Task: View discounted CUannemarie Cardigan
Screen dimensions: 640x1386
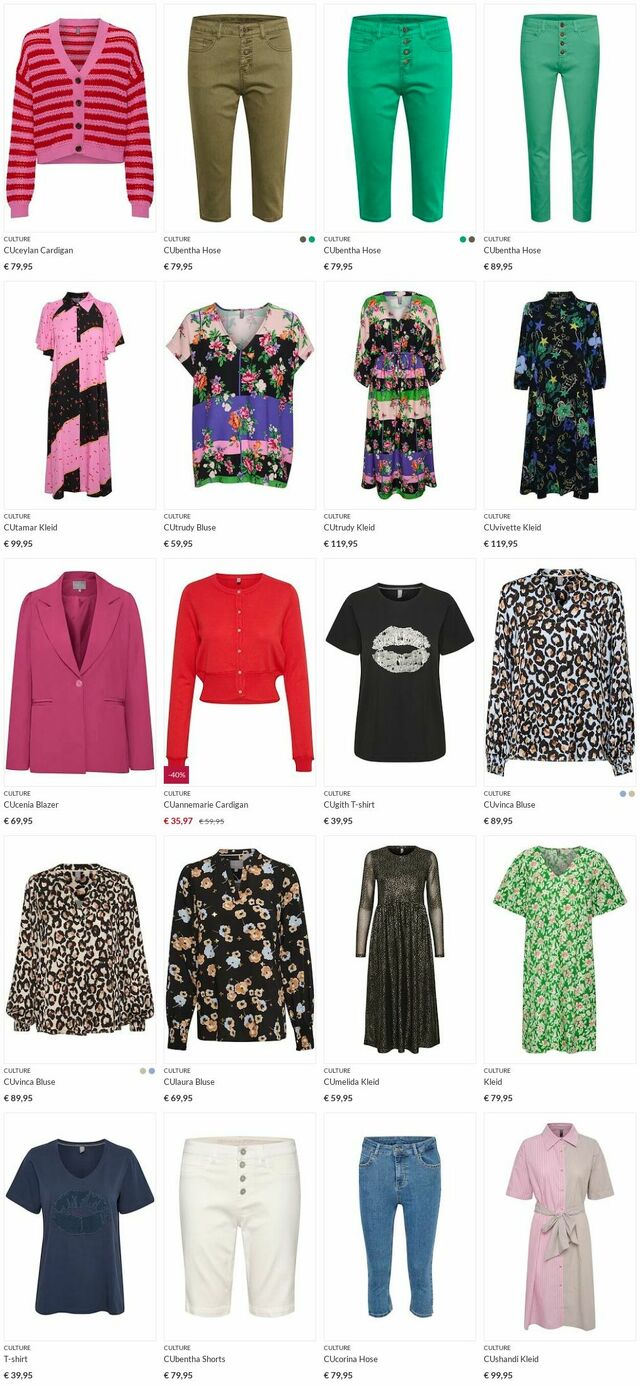Action: 240,672
